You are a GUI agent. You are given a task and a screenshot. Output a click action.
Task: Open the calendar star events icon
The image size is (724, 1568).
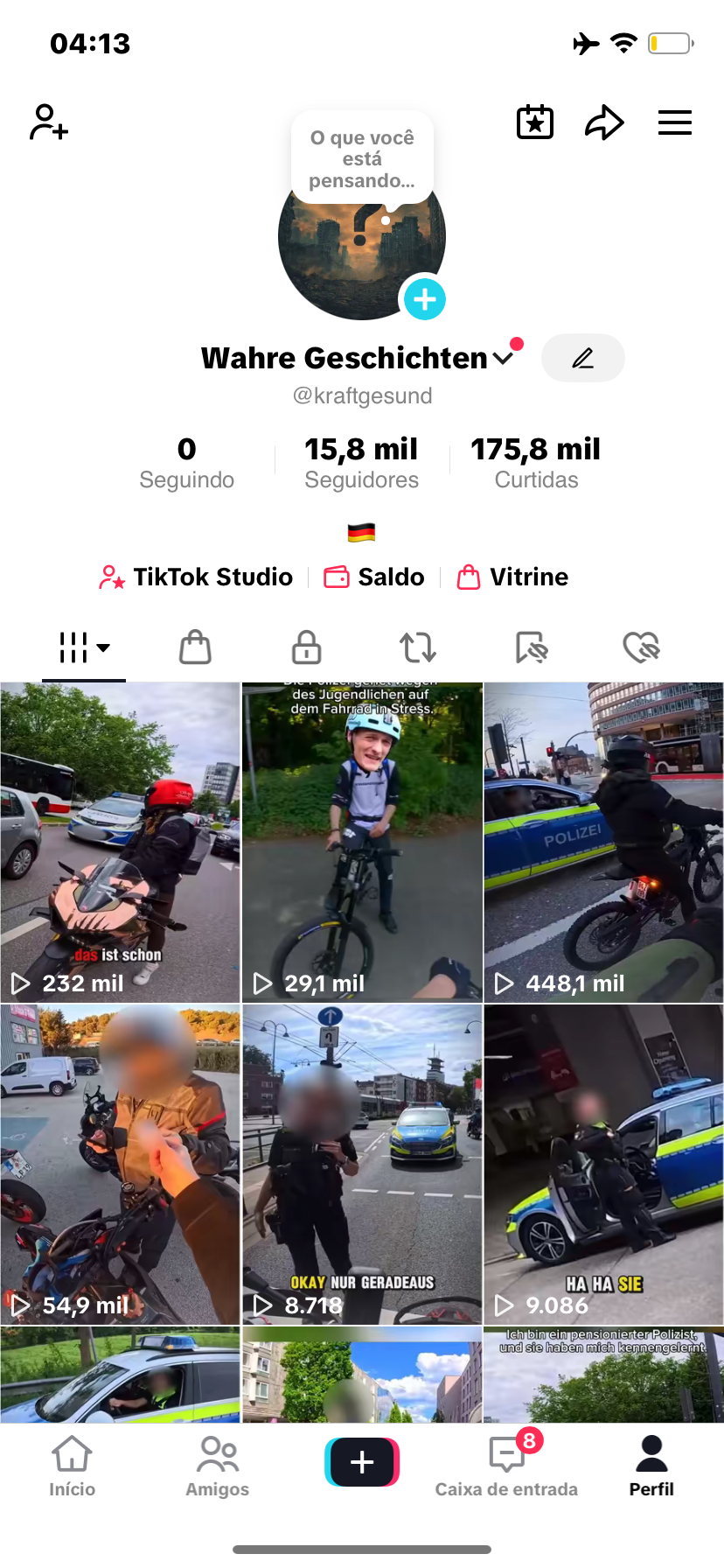pos(535,122)
